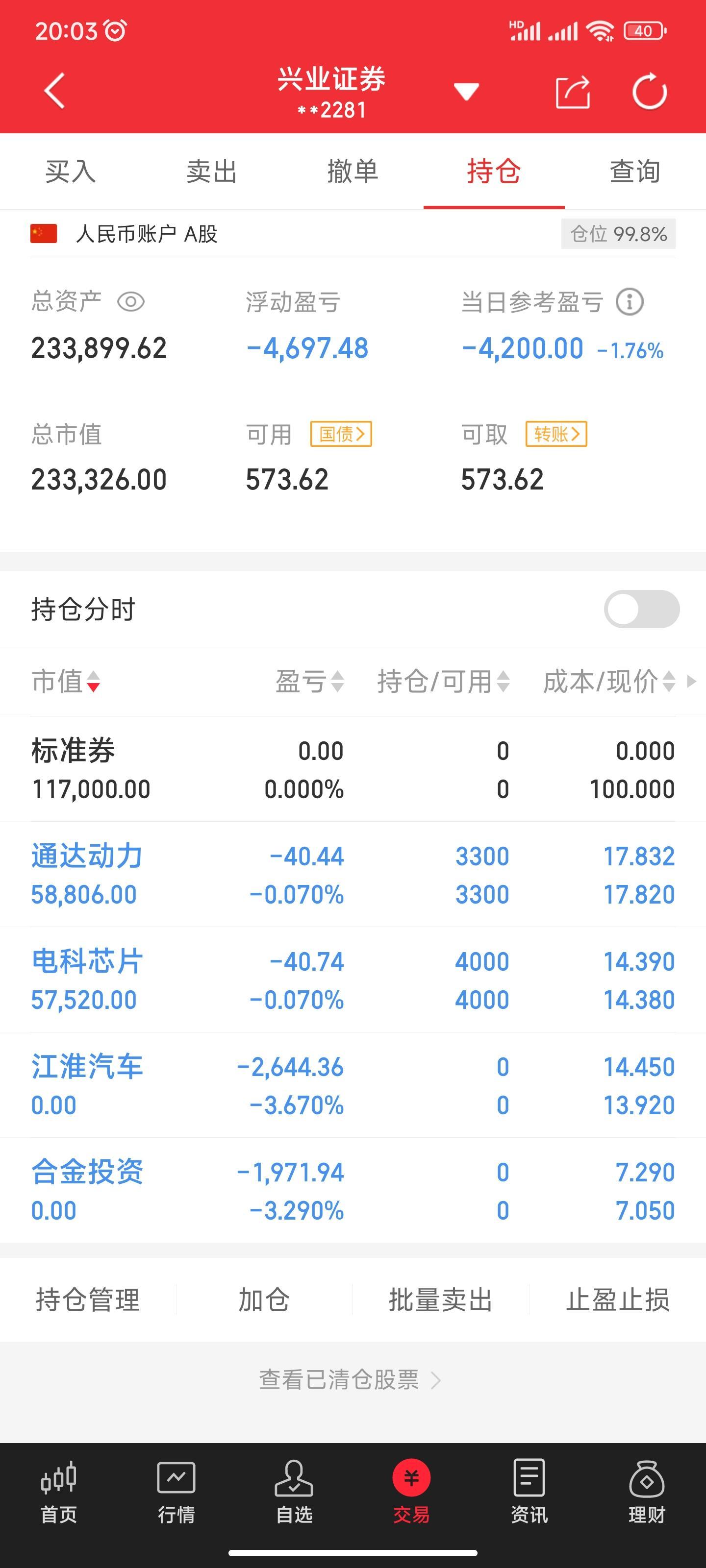Image resolution: width=706 pixels, height=1568 pixels.
Task: Go to the 行情 bottom tab
Action: click(176, 1491)
